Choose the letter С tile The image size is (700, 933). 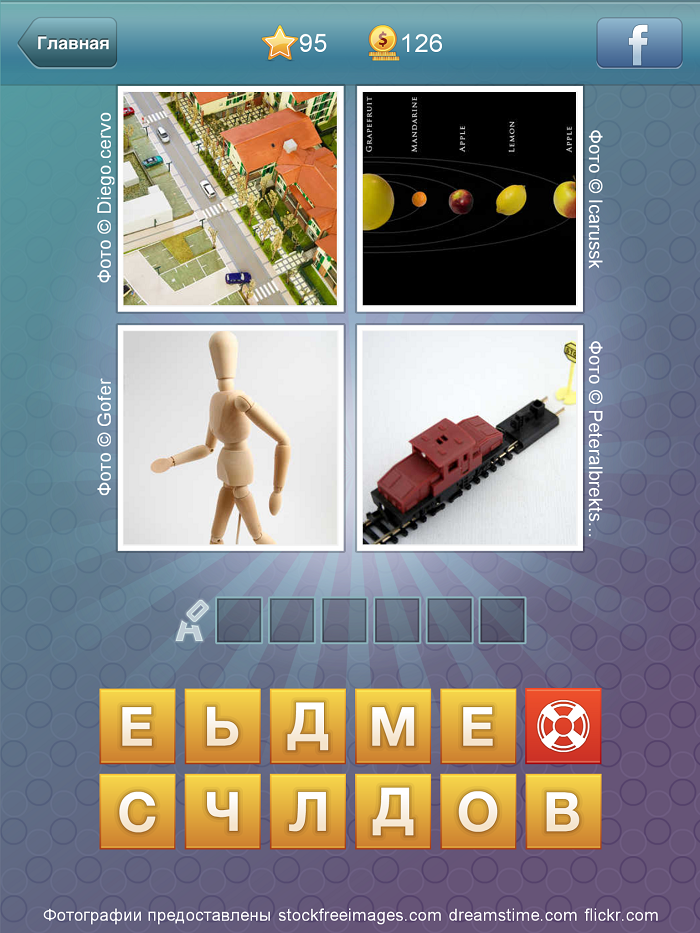[137, 811]
